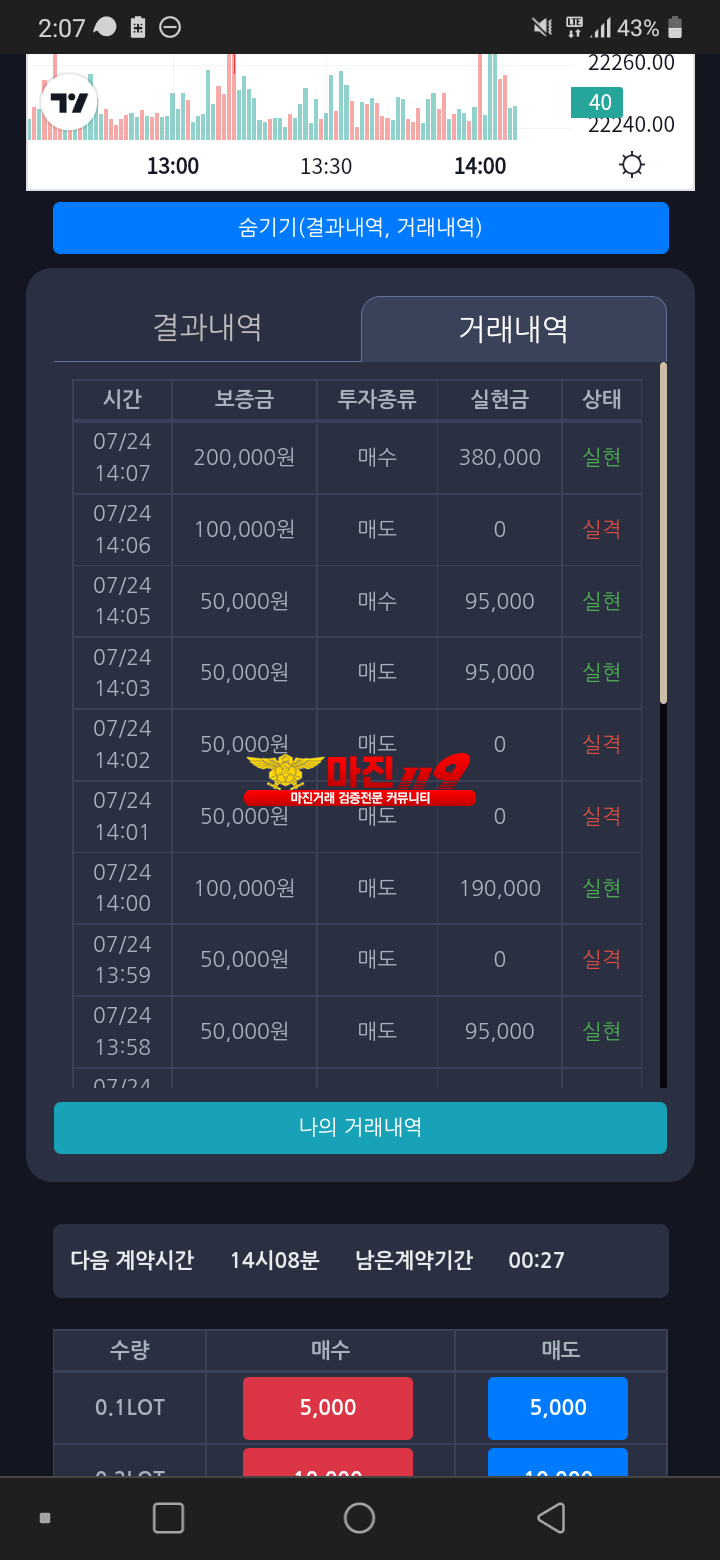Open the recent apps view
Screen dimensions: 720x1560
pyautogui.click(x=168, y=1517)
